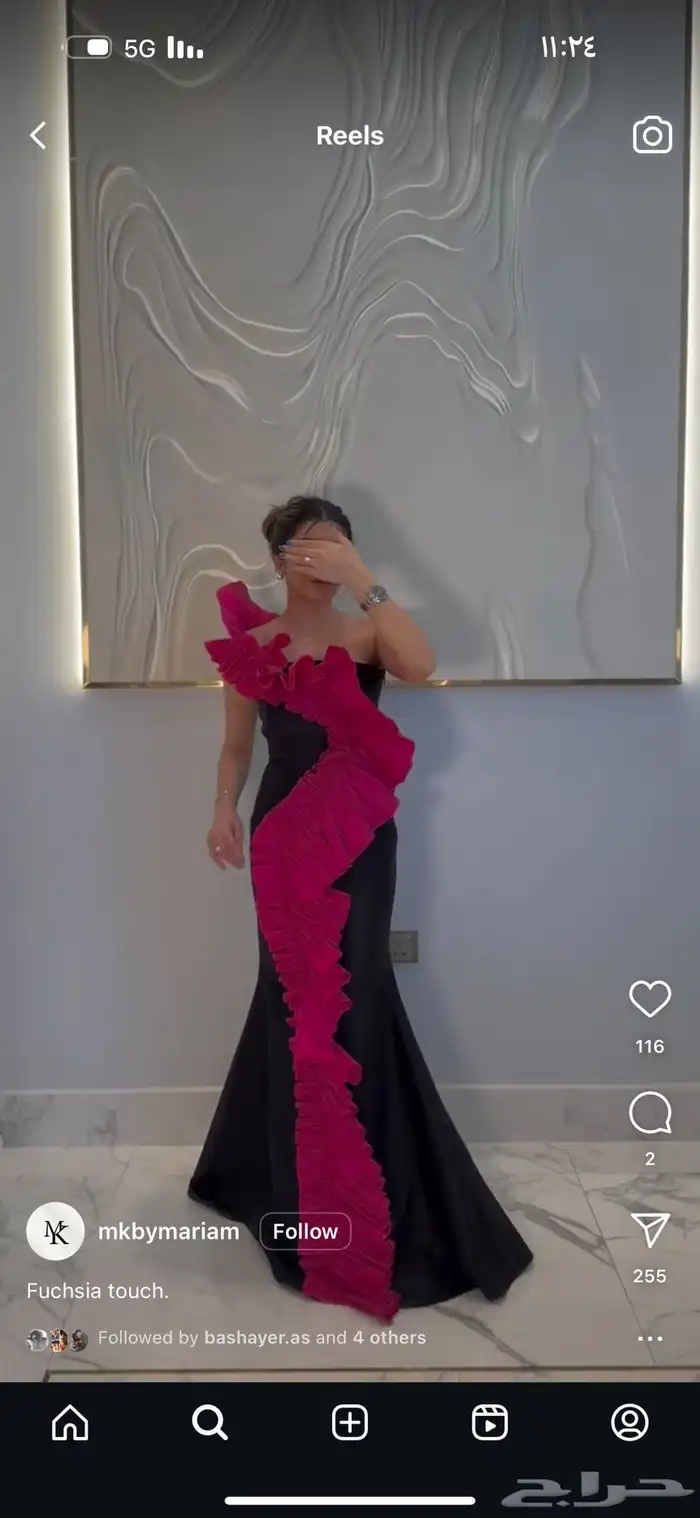Switch to the Reels tab
This screenshot has width=700, height=1518.
(x=490, y=1422)
